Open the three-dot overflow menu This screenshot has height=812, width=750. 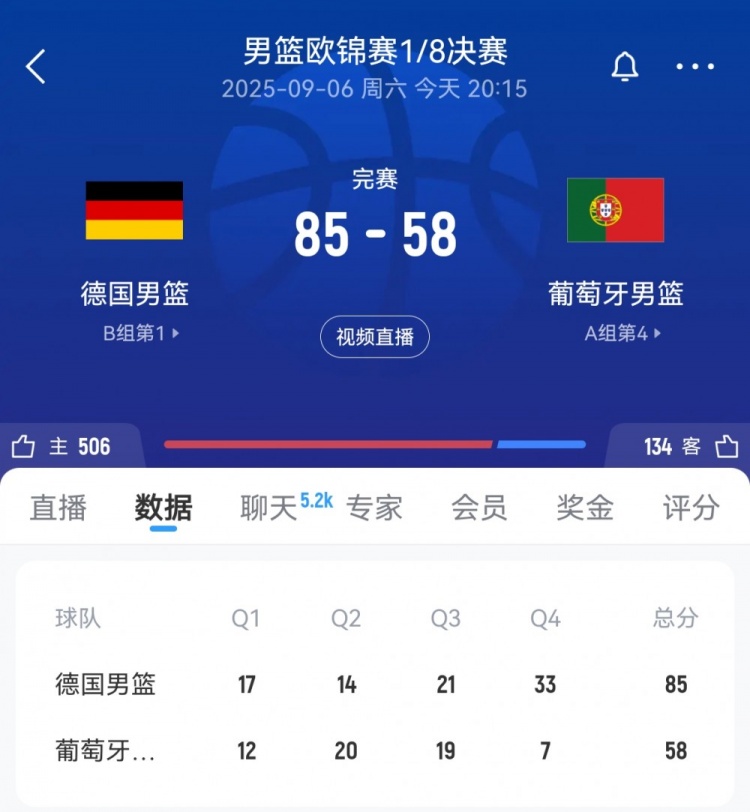tap(695, 67)
